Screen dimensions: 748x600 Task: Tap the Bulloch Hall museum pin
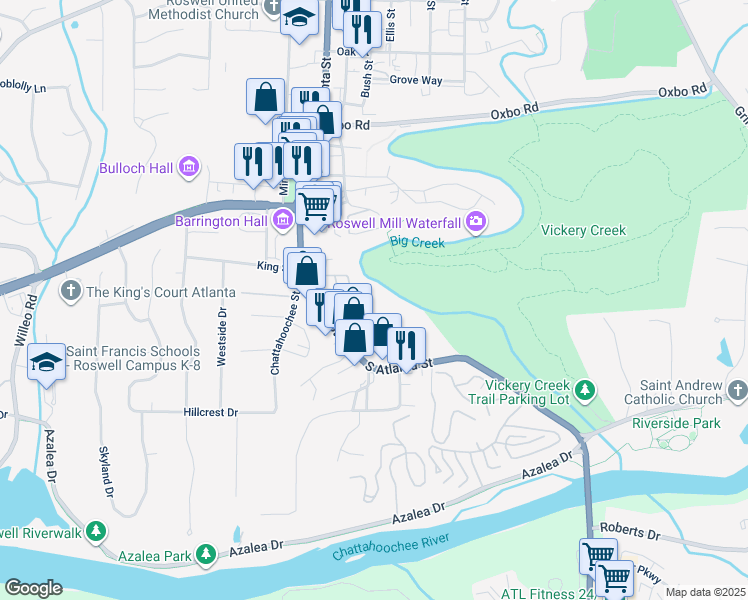189,167
